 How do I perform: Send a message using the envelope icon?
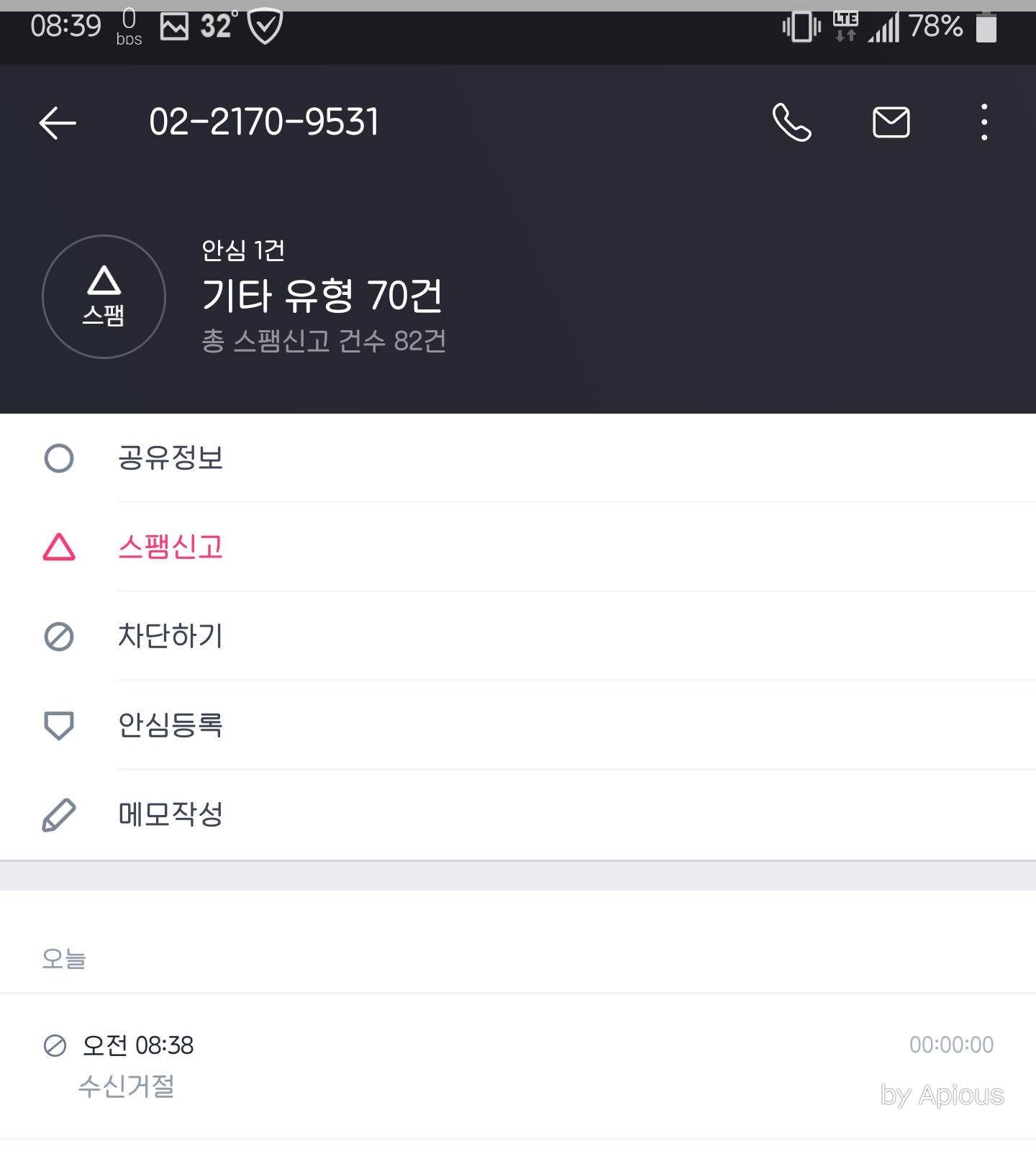pos(891,122)
